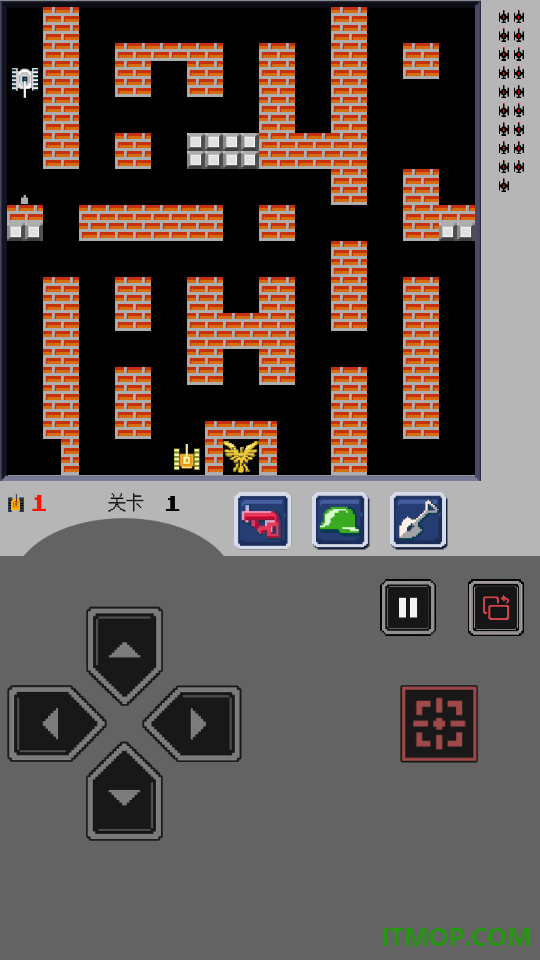Tap the right arrow direction button
The image size is (540, 960).
[192, 724]
